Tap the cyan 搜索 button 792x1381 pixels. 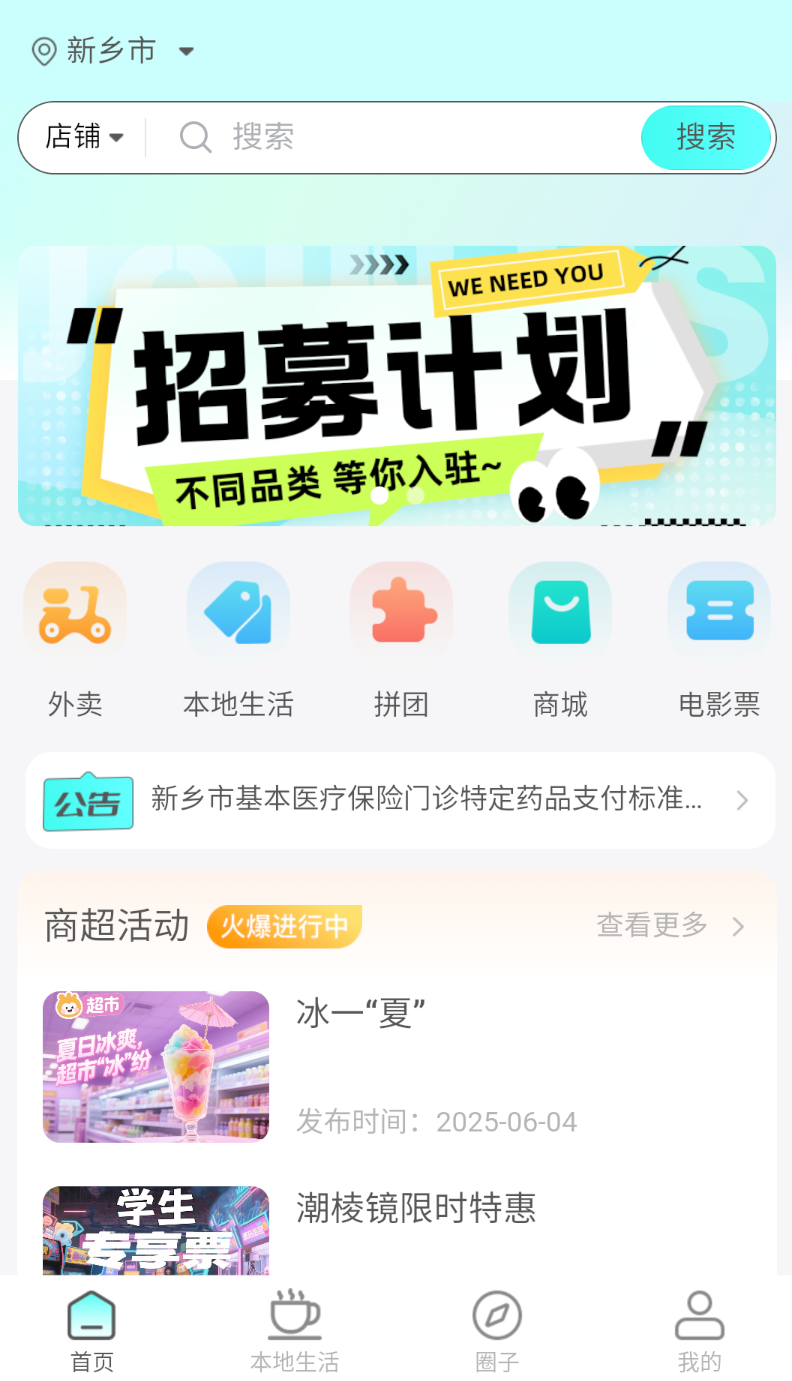(x=706, y=137)
